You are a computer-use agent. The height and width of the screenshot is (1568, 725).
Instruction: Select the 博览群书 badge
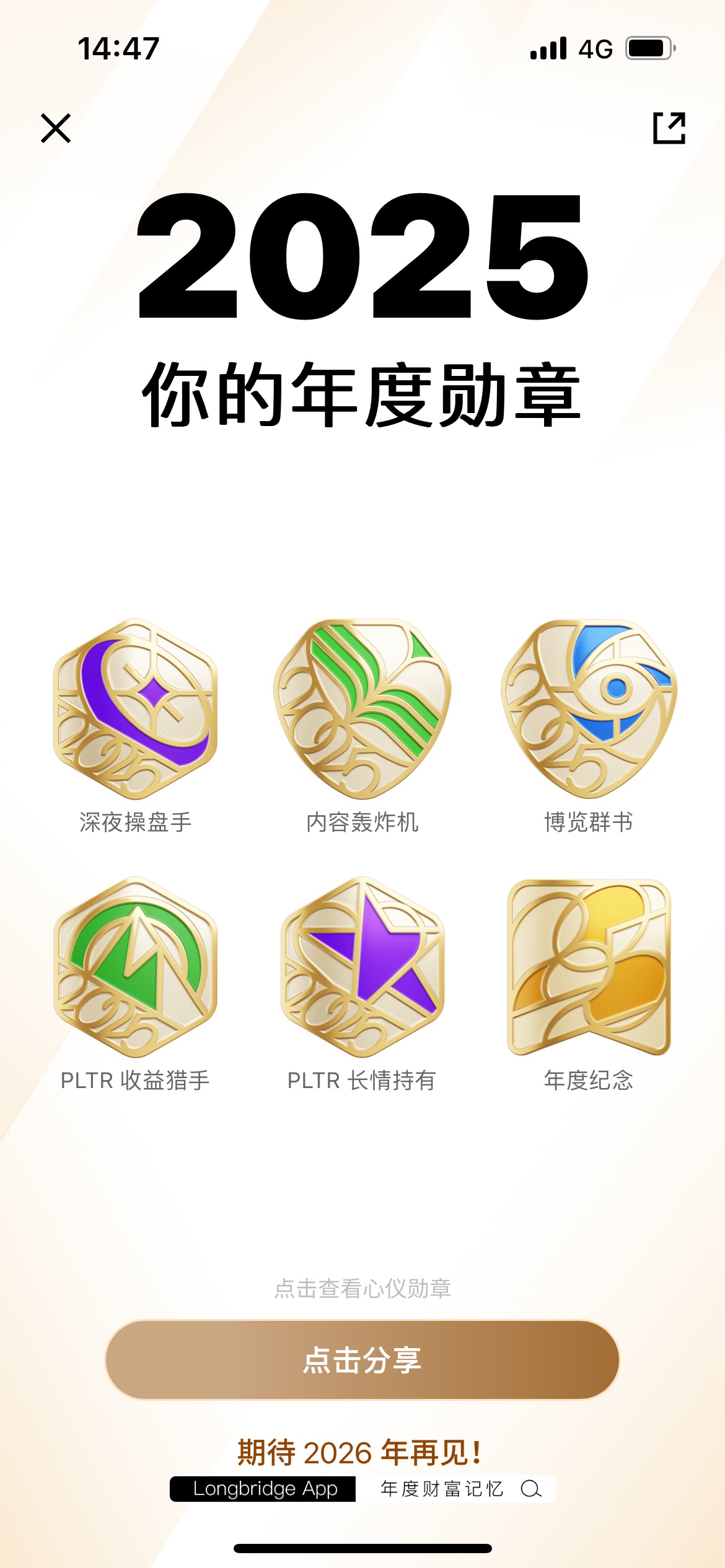[589, 710]
